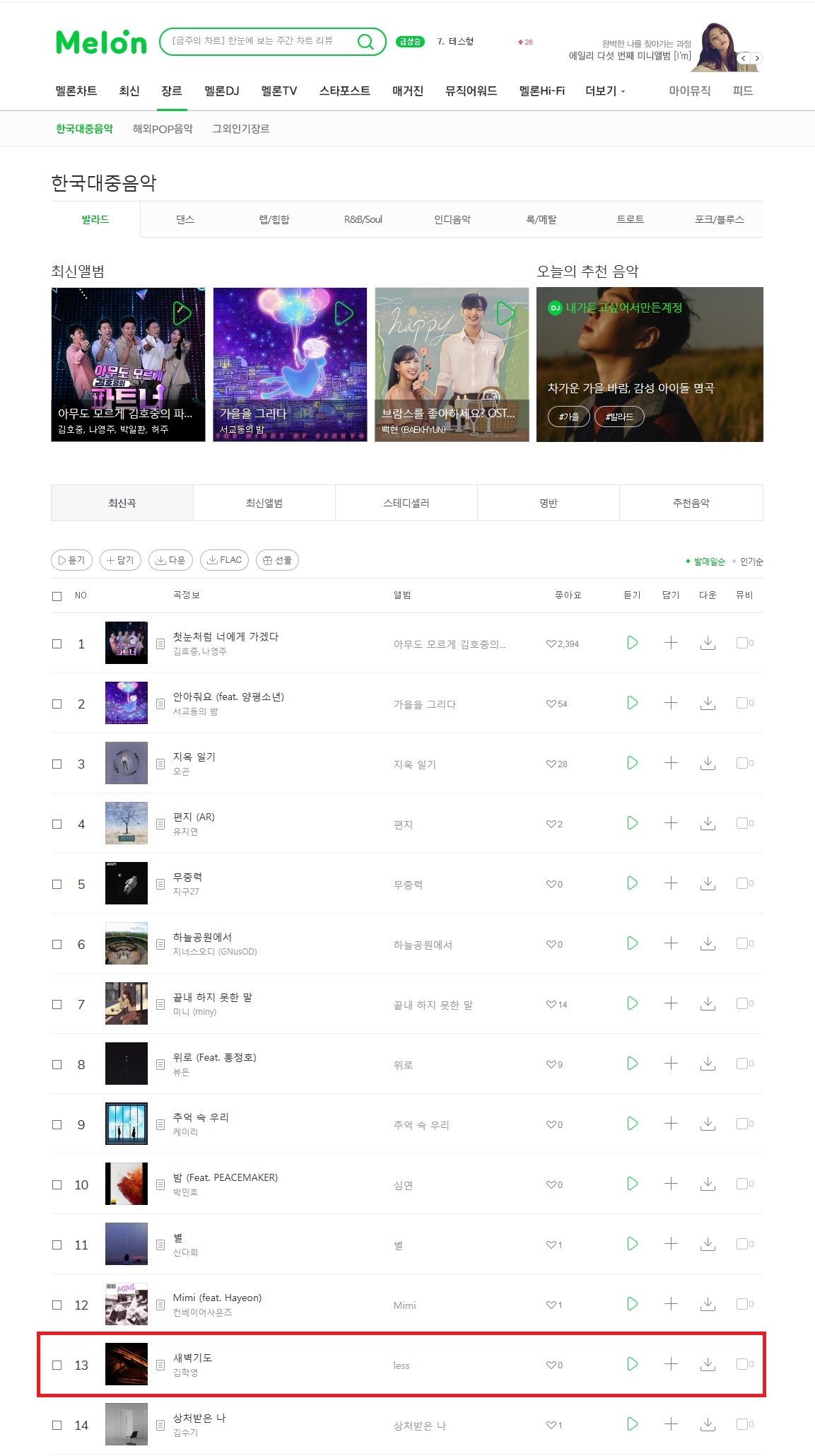Image resolution: width=815 pixels, height=1456 pixels.
Task: Open lyrics icon for 편지 (AR)
Action: 160,824
